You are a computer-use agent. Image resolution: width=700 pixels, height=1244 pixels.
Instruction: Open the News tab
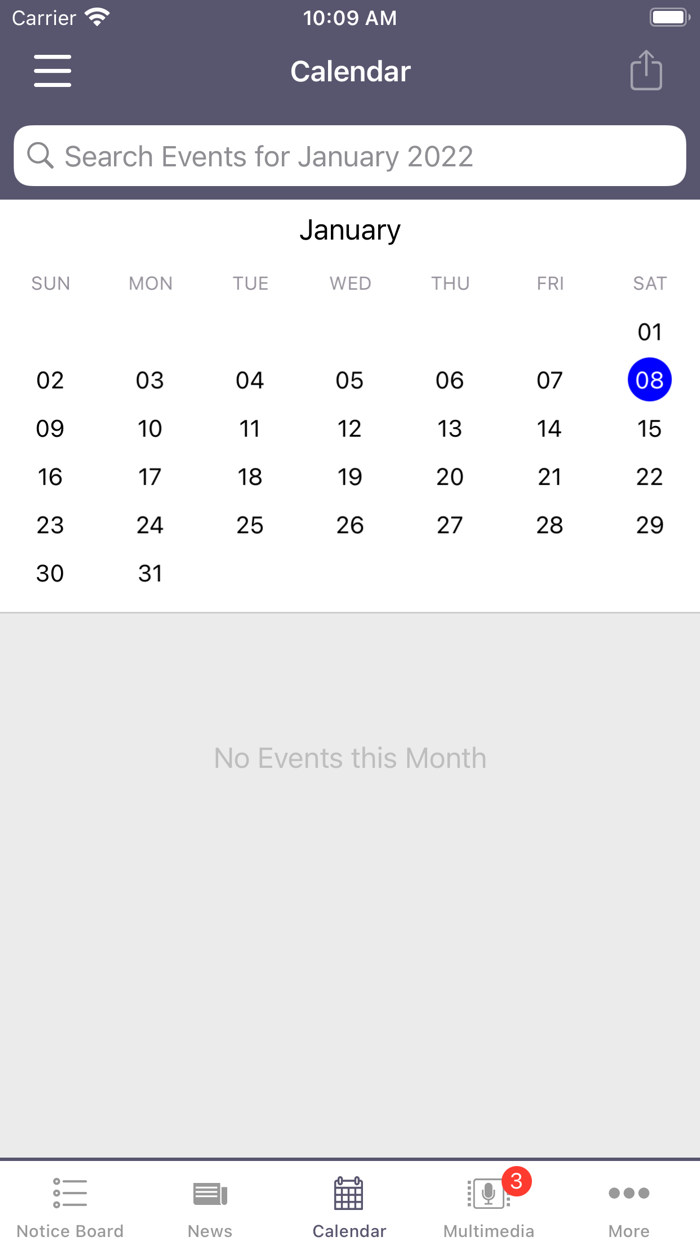(210, 1206)
